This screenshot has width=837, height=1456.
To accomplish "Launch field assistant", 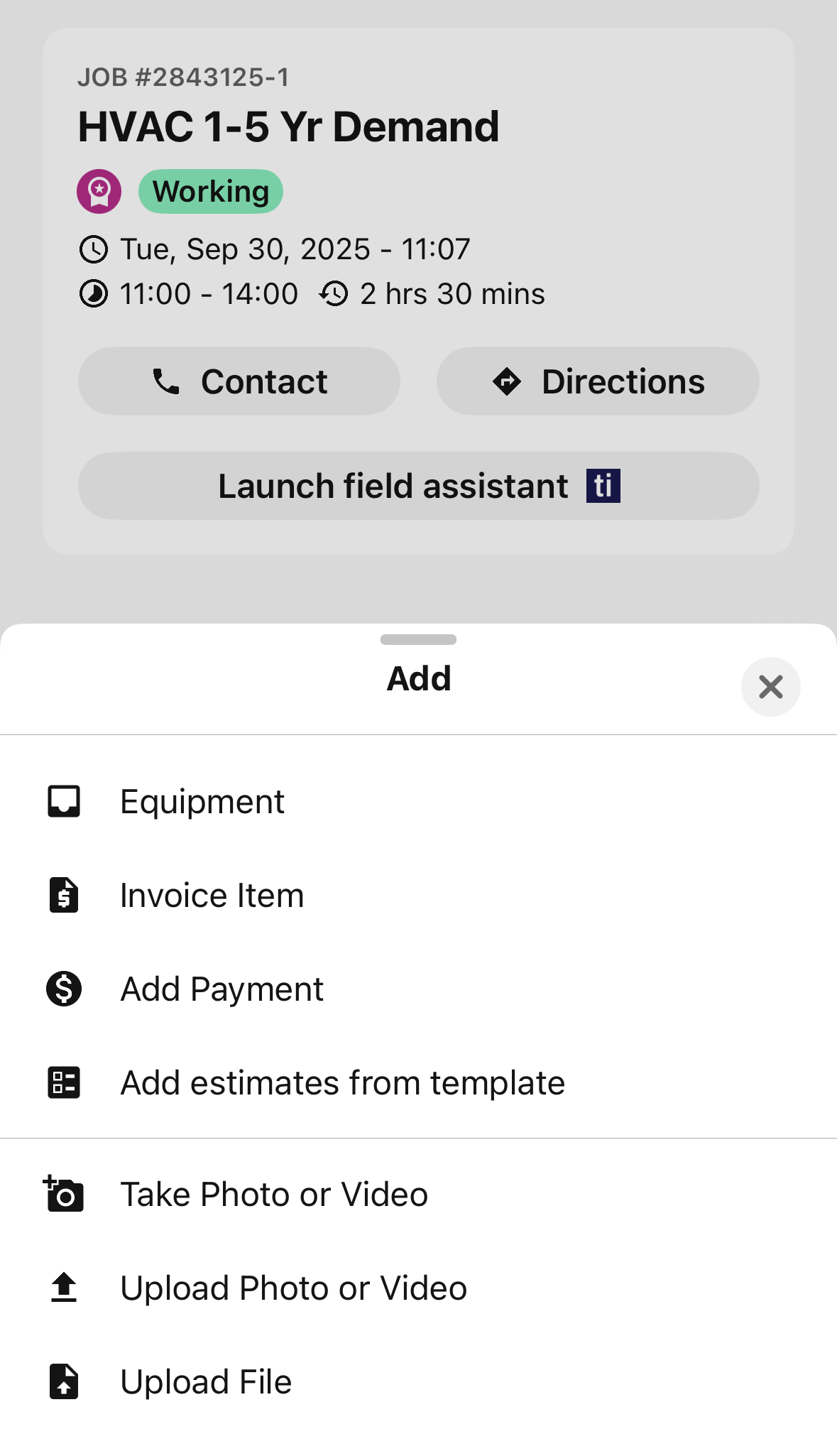I will coord(418,487).
